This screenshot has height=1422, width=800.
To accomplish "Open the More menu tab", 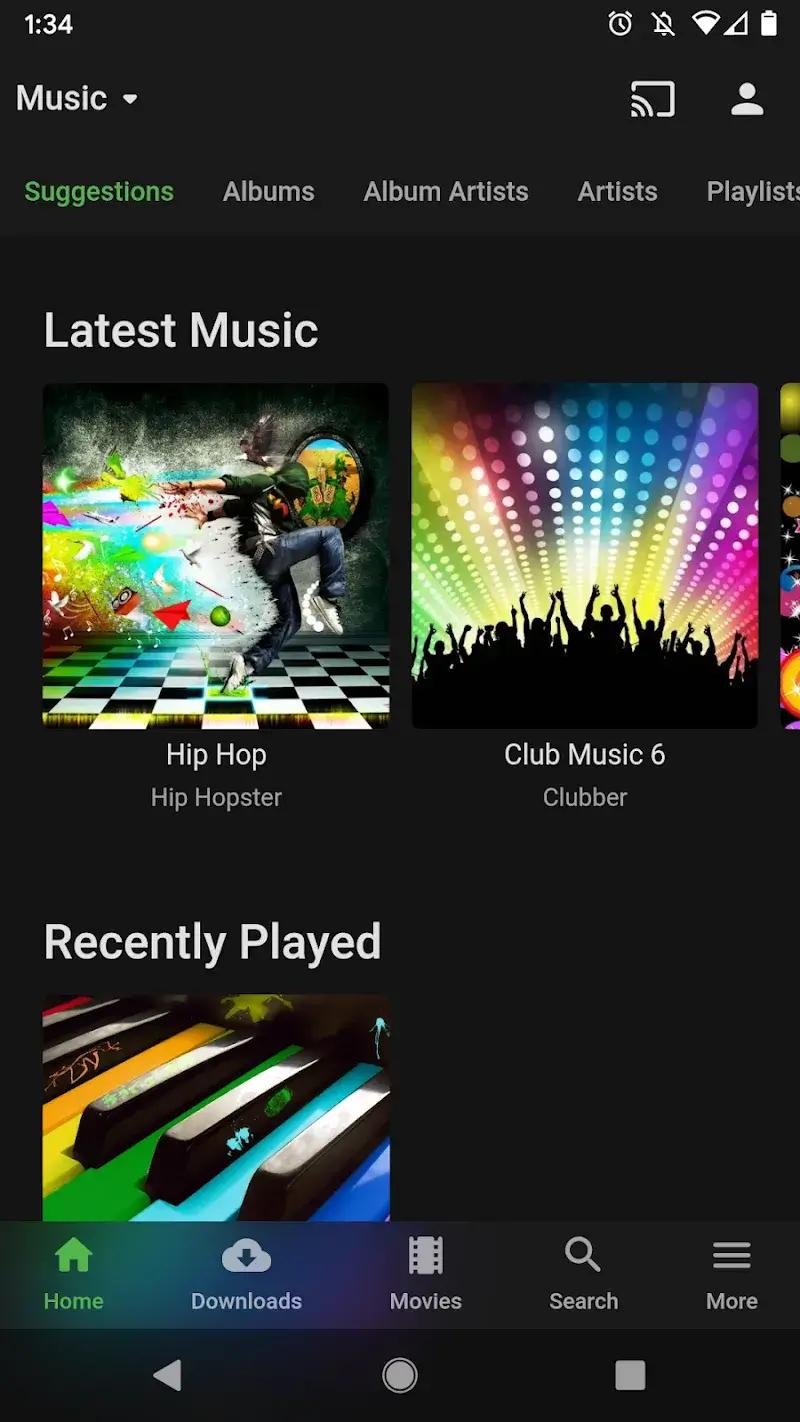I will point(731,1274).
